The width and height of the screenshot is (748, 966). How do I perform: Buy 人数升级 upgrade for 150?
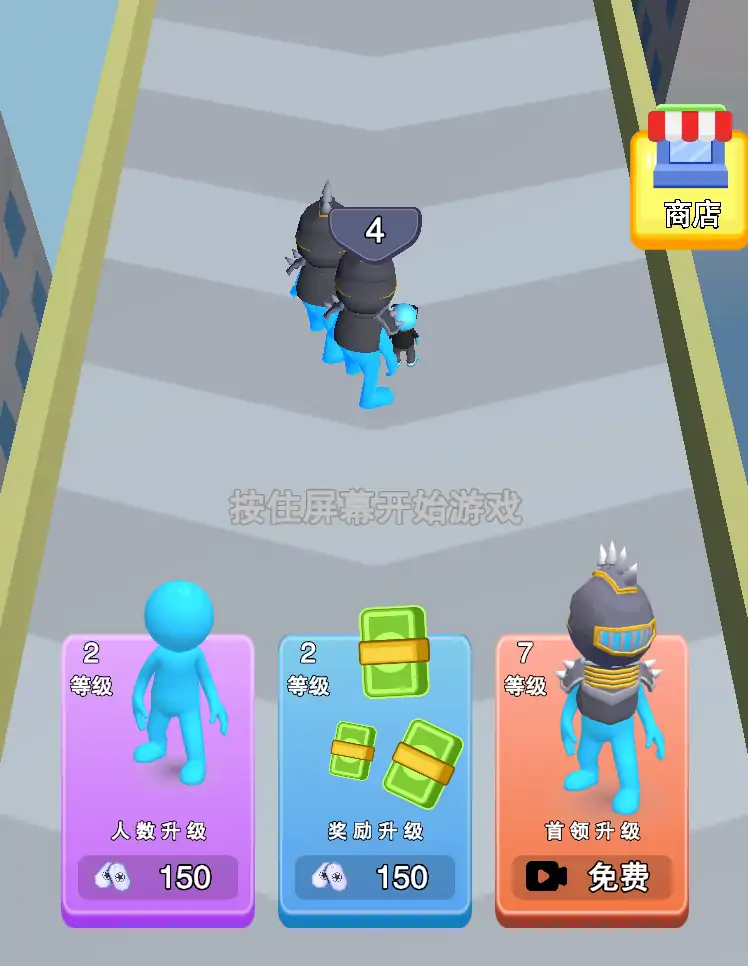(x=158, y=877)
